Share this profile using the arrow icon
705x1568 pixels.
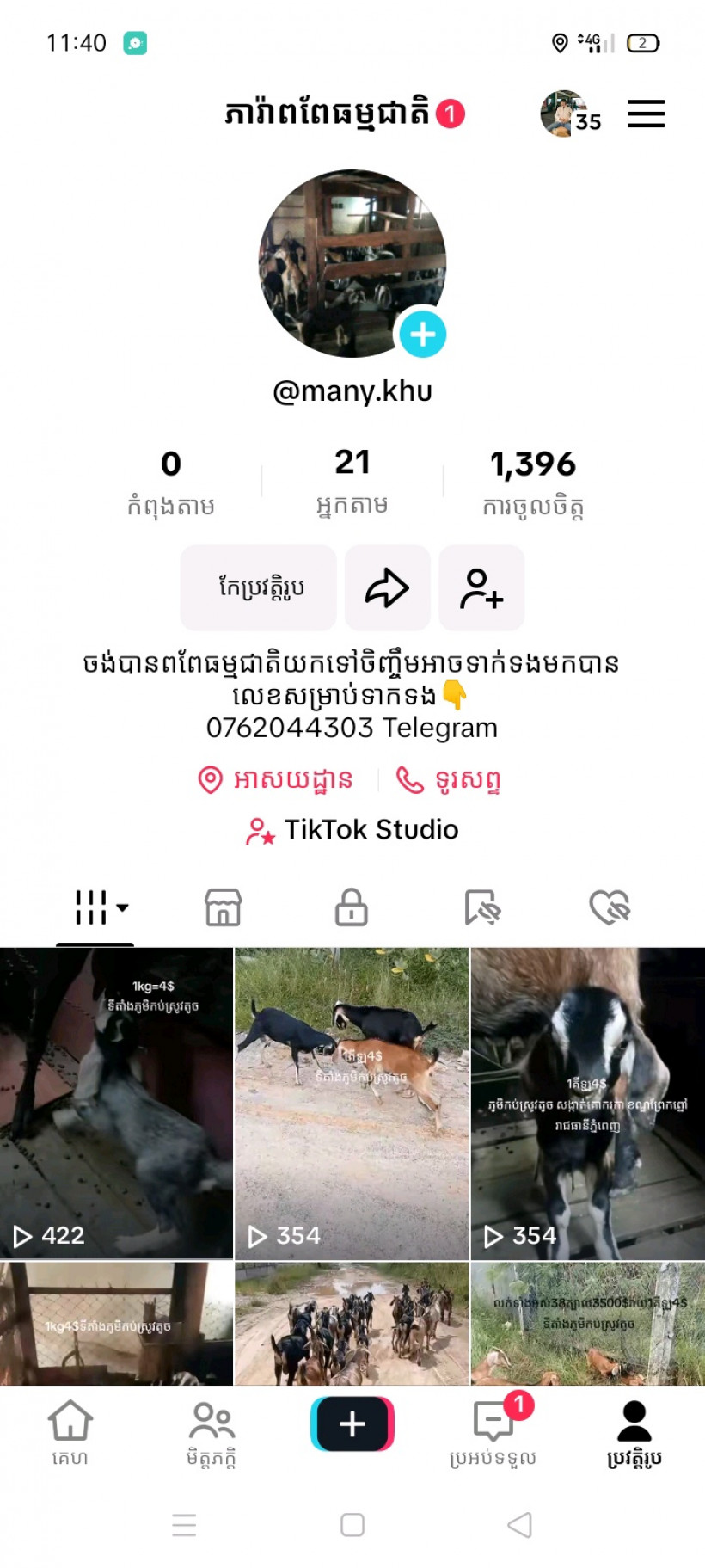point(388,587)
